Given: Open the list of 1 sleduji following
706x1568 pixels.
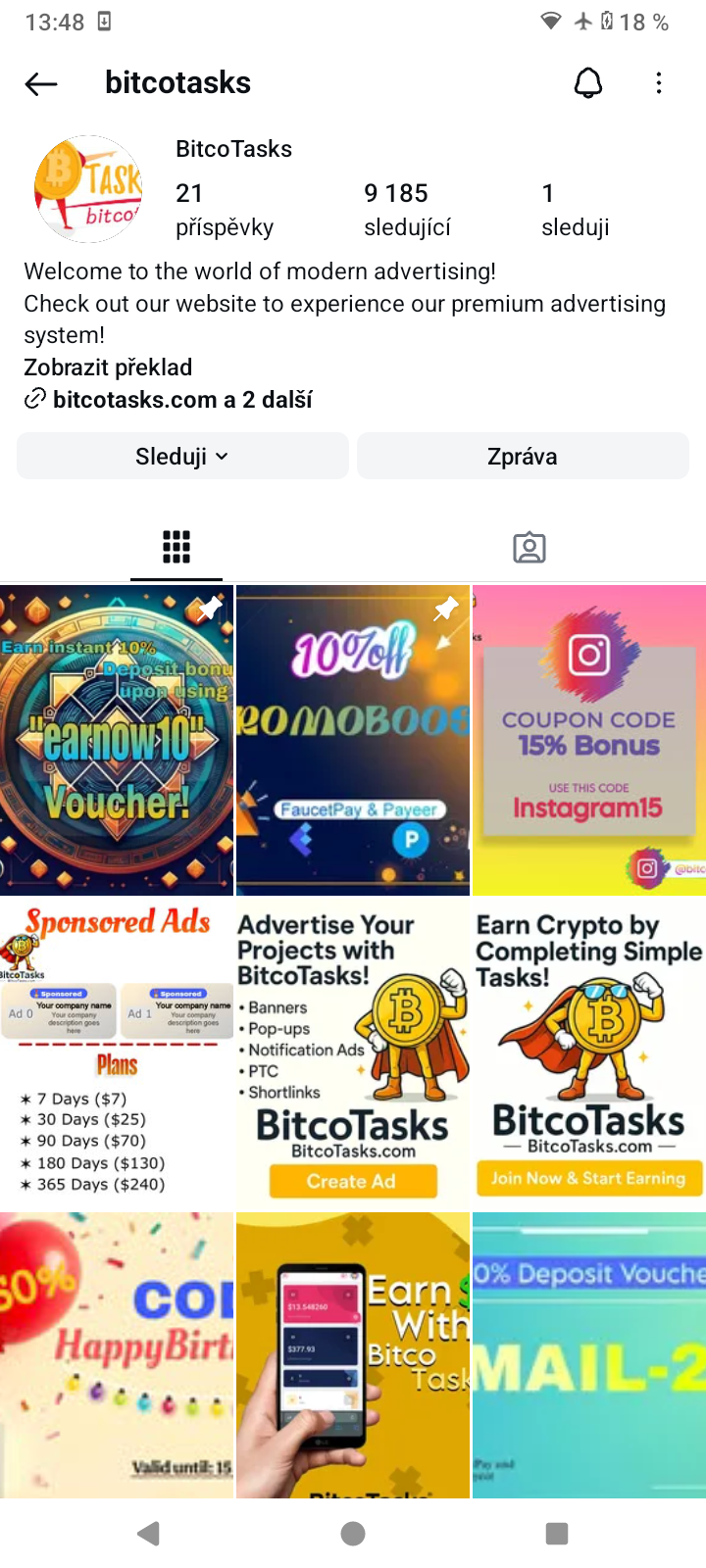Looking at the screenshot, I should [575, 209].
